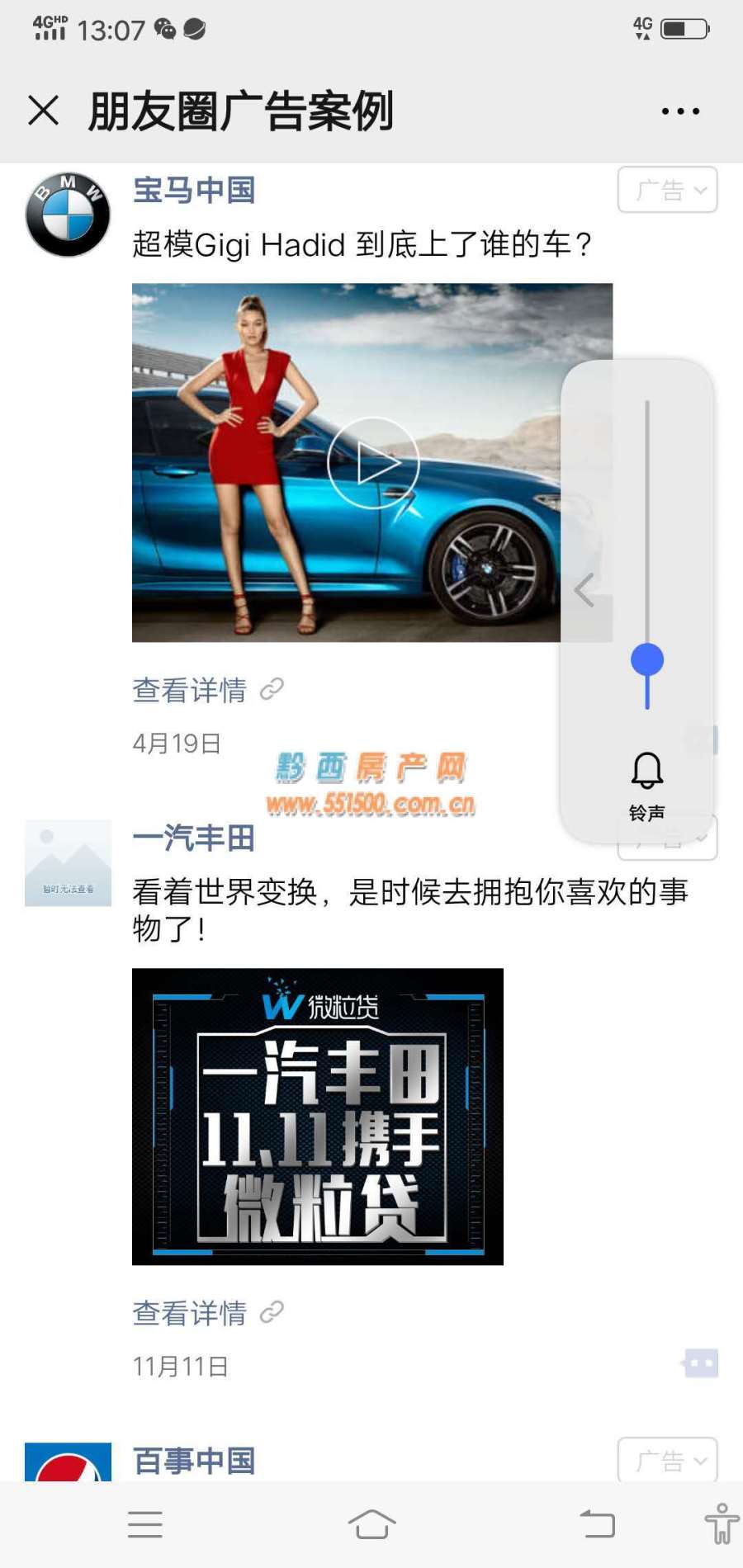Open the 一汽丰田 微粒贷 ad image
Viewport: 743px width, 1568px height.
tap(318, 1116)
